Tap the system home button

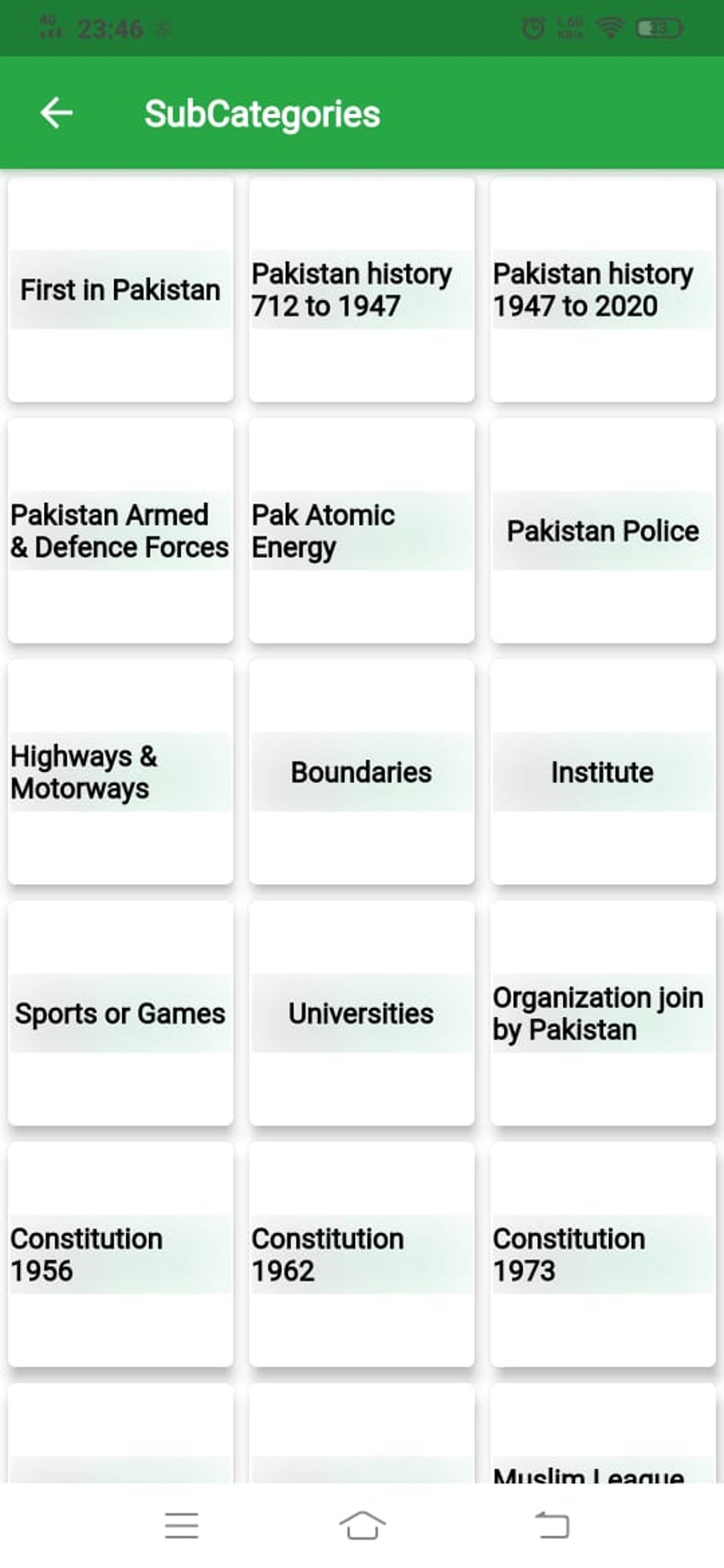[362, 1525]
